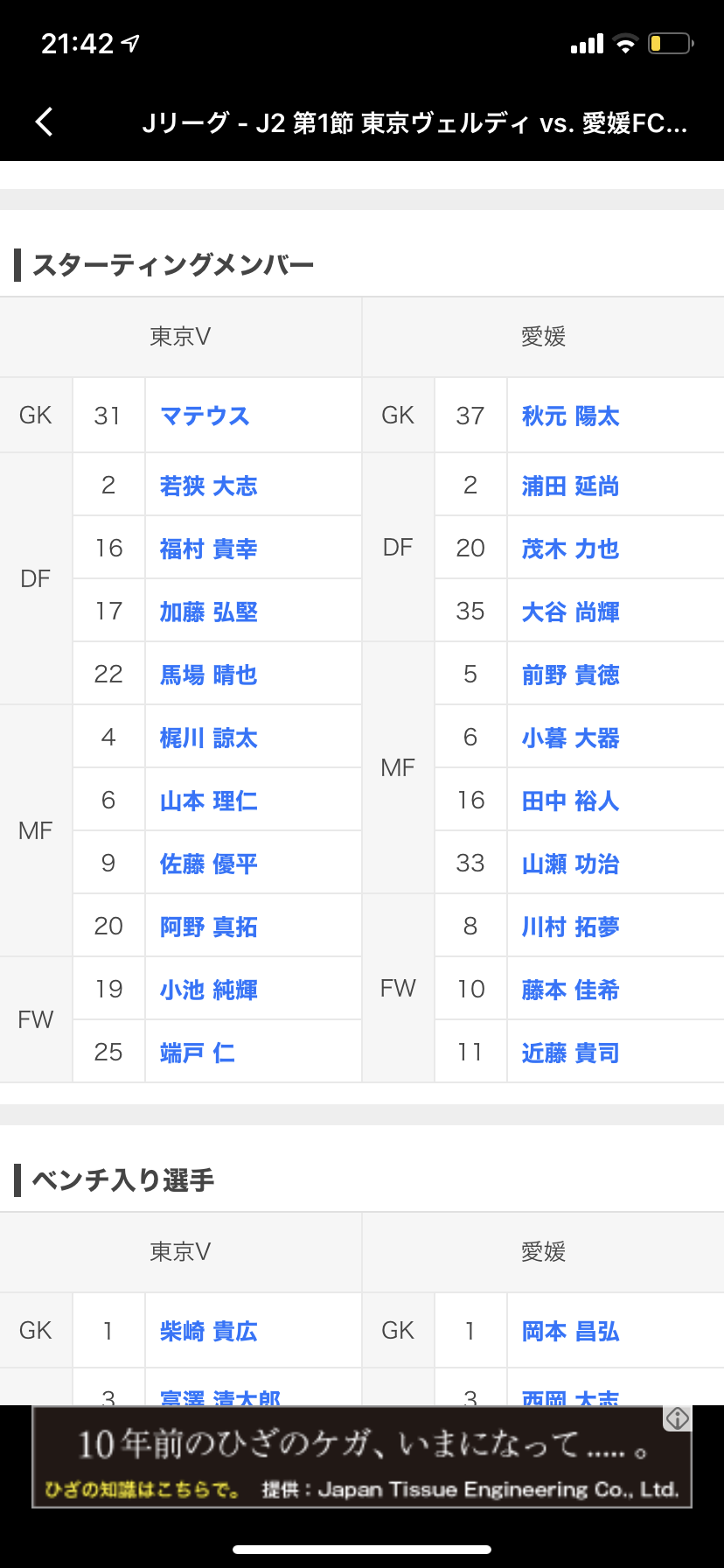The image size is (724, 1568).
Task: View profile of 近藤 貴司
Action: (x=571, y=1053)
